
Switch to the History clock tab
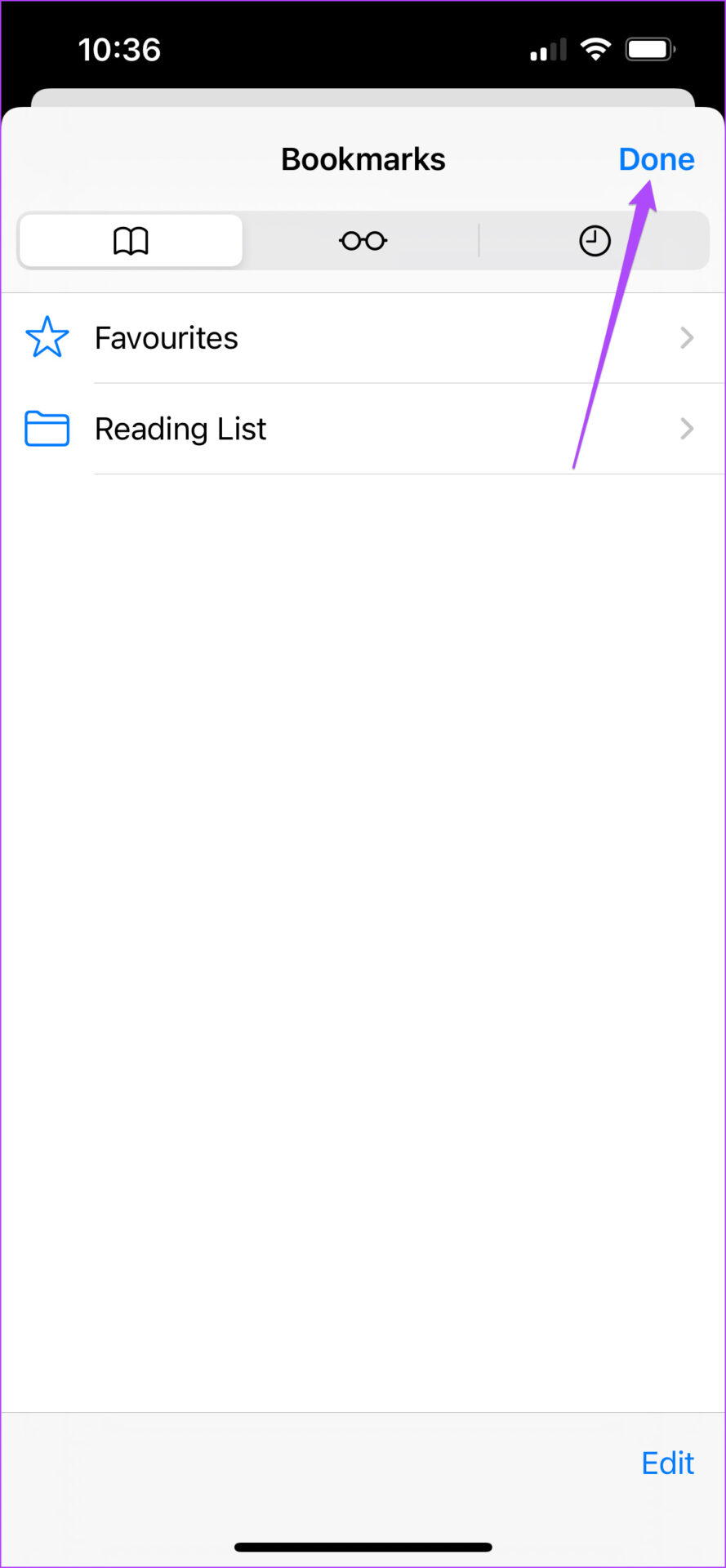(x=595, y=241)
